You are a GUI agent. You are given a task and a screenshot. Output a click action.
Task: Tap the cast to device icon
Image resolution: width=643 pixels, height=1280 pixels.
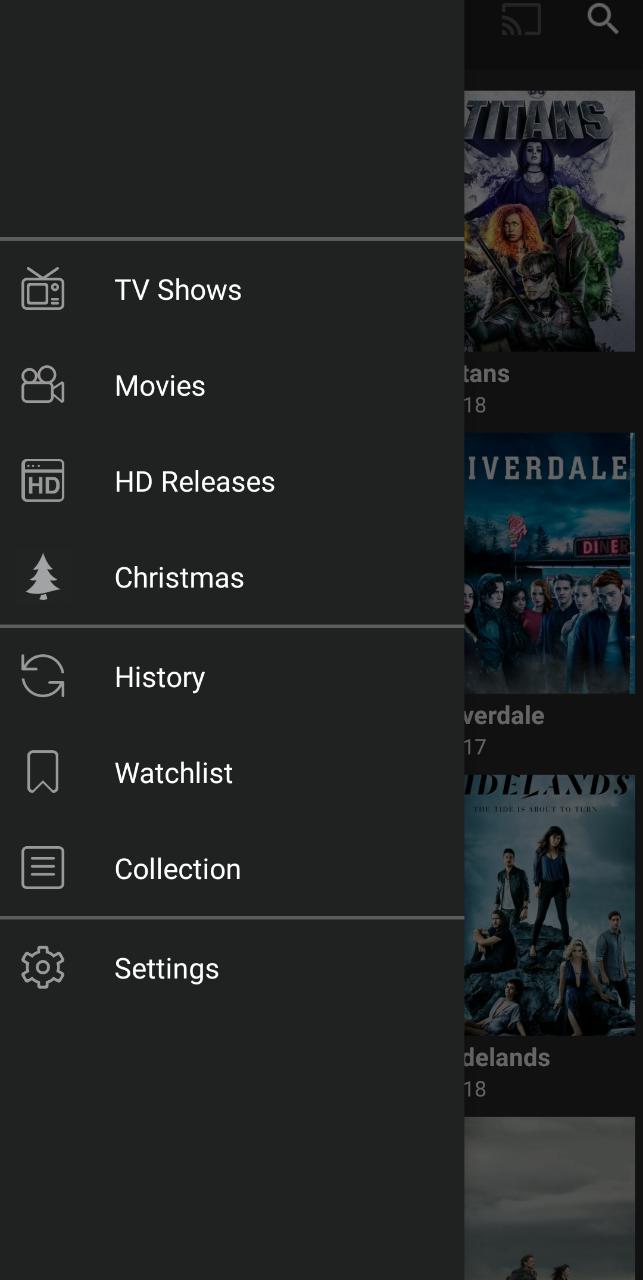(x=521, y=20)
